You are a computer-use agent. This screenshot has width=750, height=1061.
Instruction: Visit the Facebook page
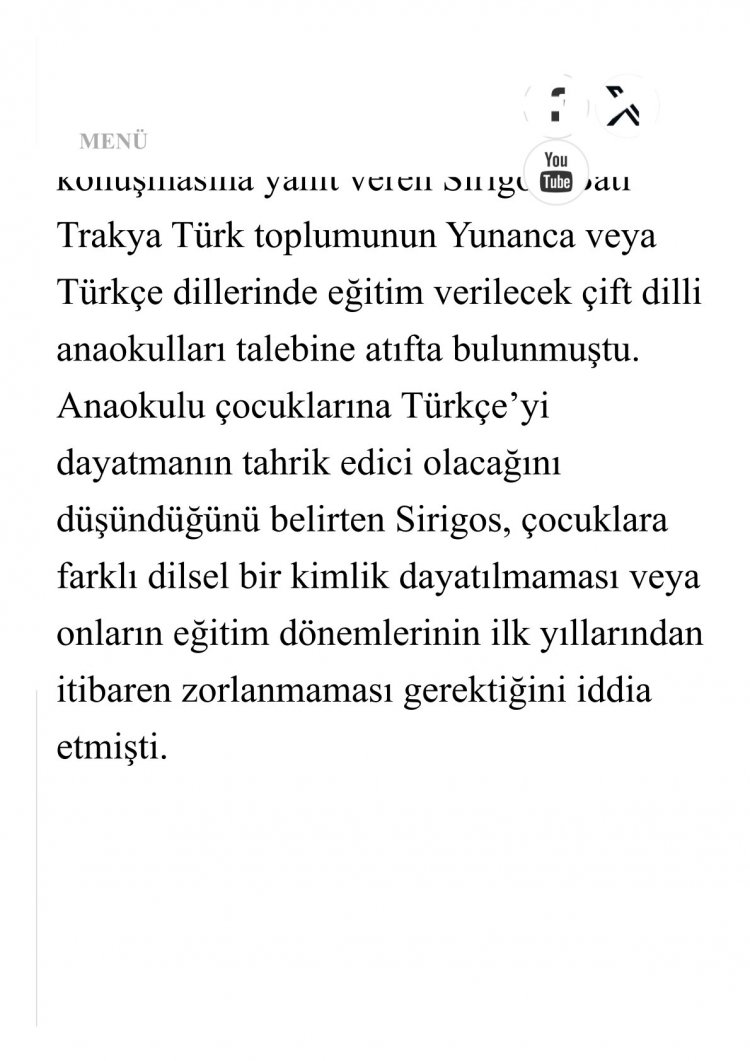[556, 104]
